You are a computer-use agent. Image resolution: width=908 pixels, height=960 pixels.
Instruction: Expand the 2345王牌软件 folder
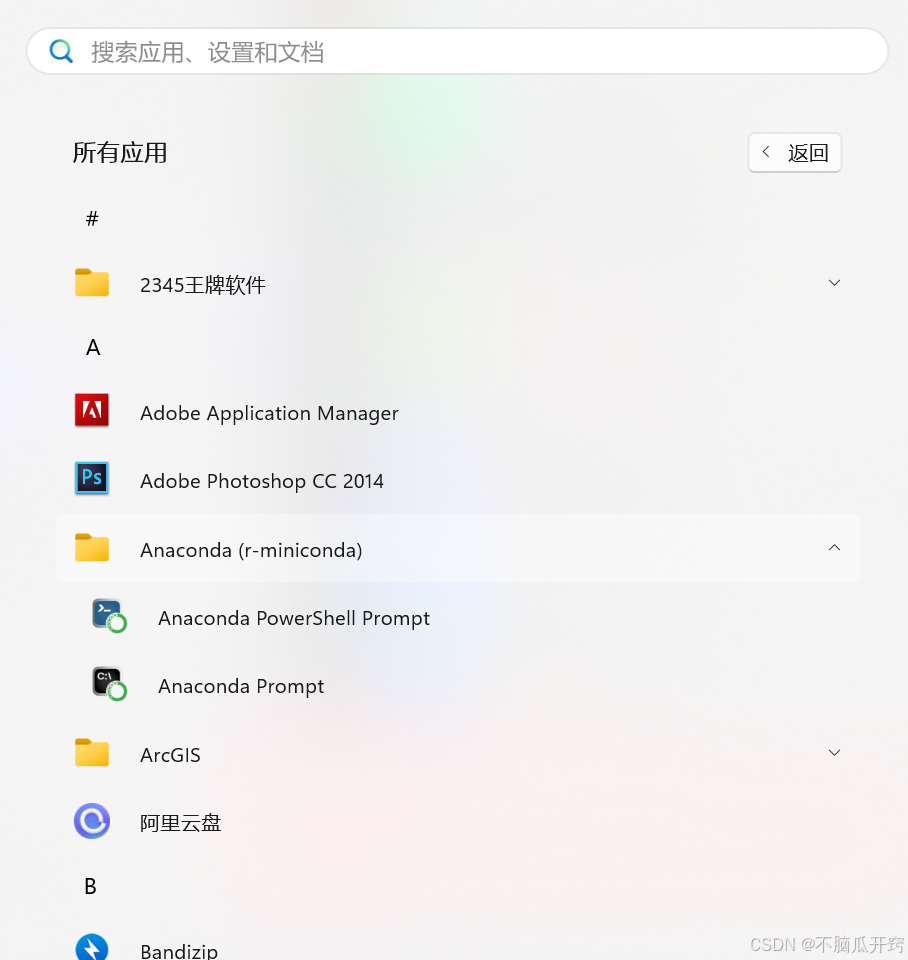click(x=834, y=283)
